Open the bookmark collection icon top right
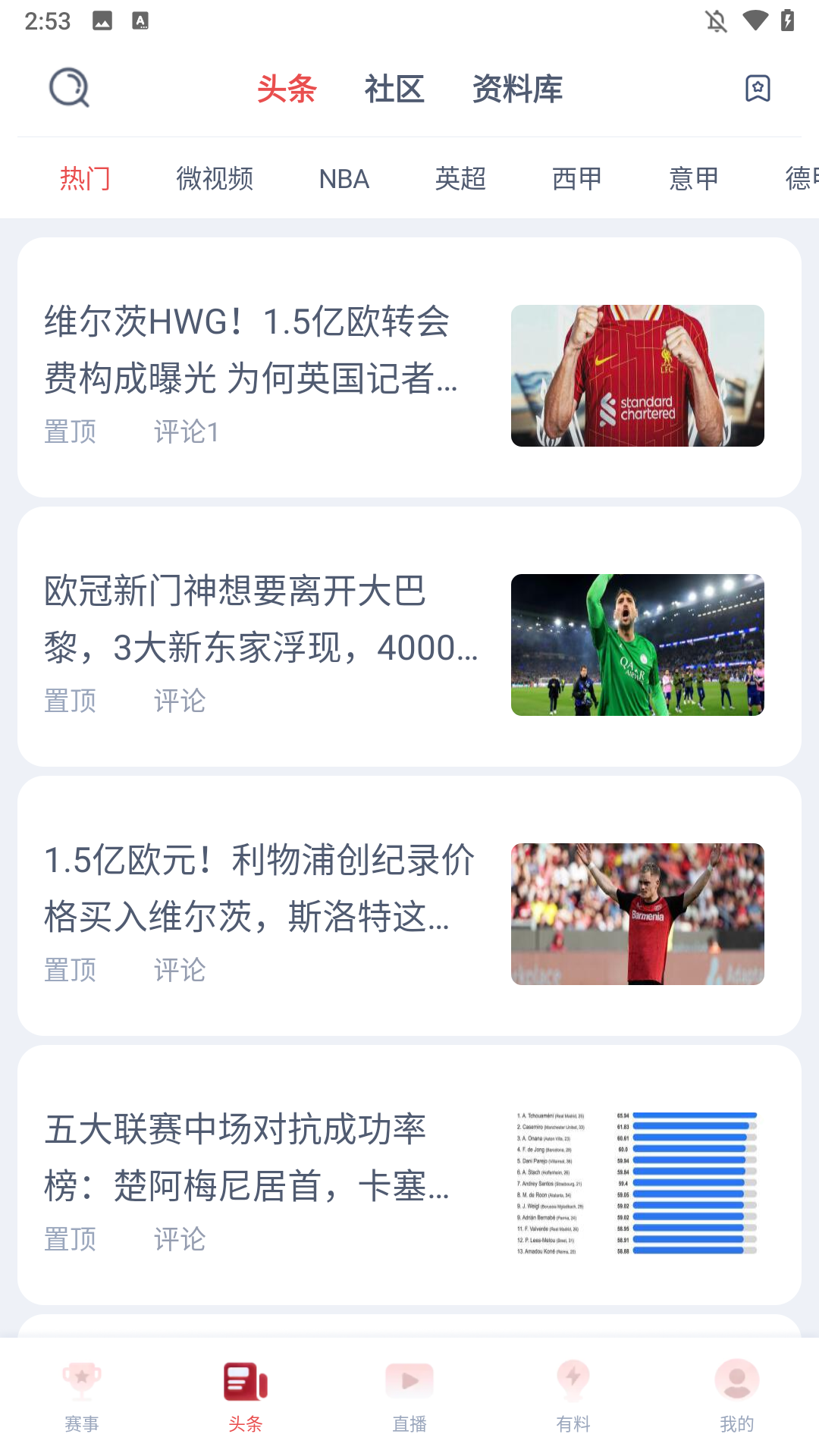Image resolution: width=819 pixels, height=1456 pixels. pyautogui.click(x=758, y=88)
